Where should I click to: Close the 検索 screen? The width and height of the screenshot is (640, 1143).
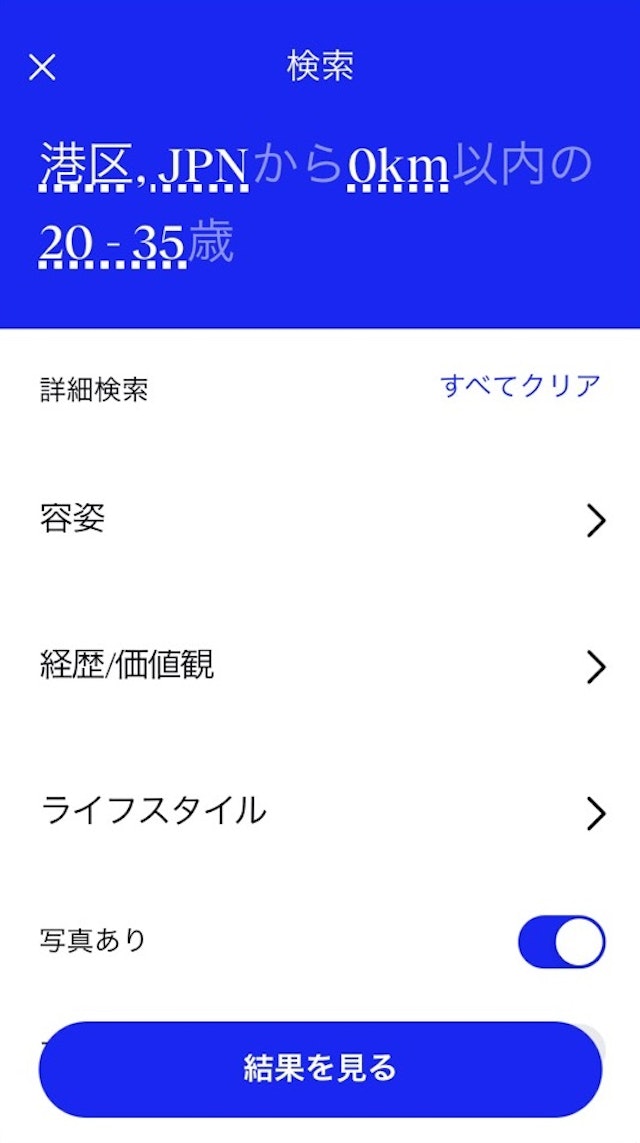(42, 67)
